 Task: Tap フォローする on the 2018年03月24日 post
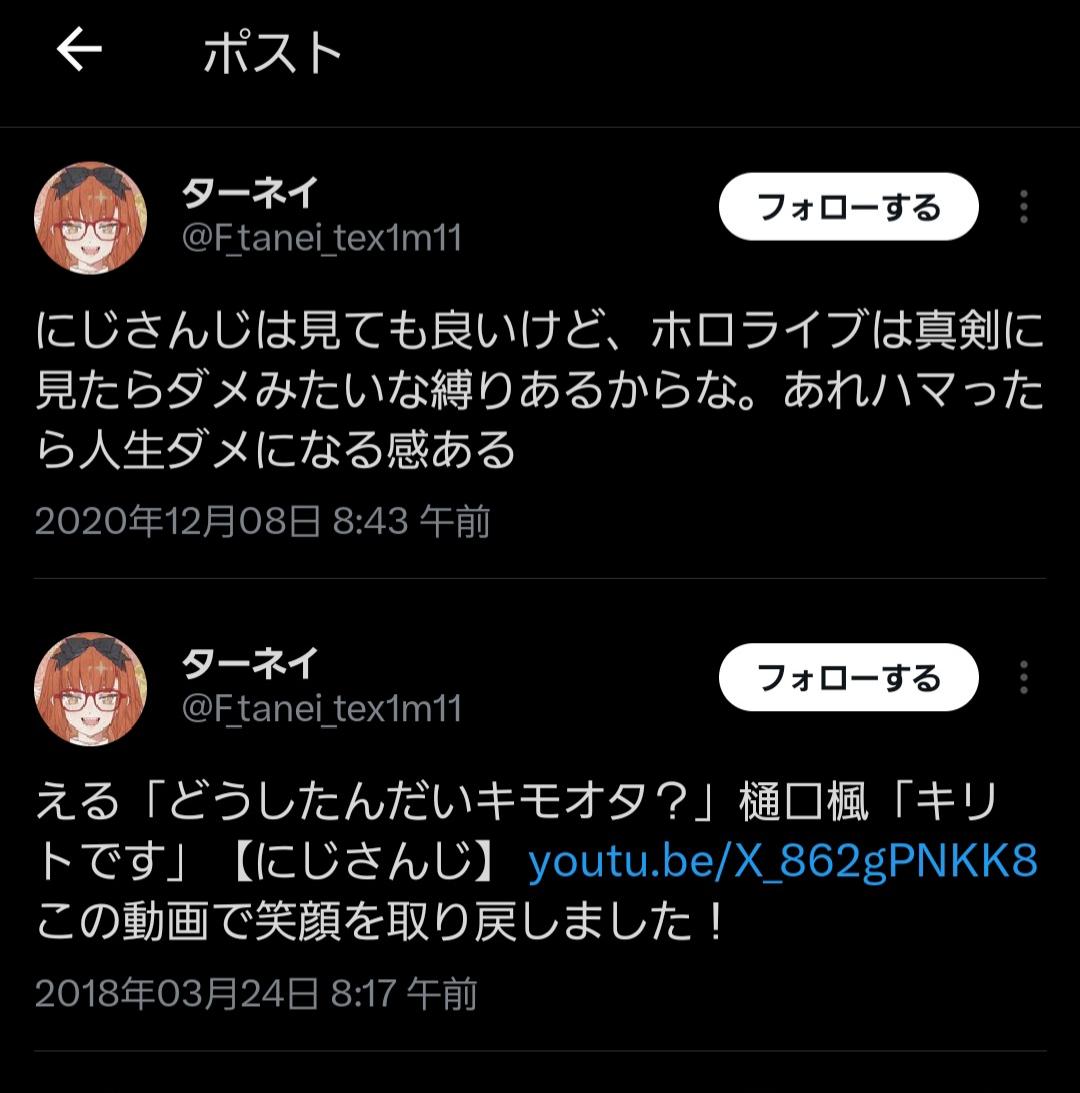pyautogui.click(x=848, y=679)
